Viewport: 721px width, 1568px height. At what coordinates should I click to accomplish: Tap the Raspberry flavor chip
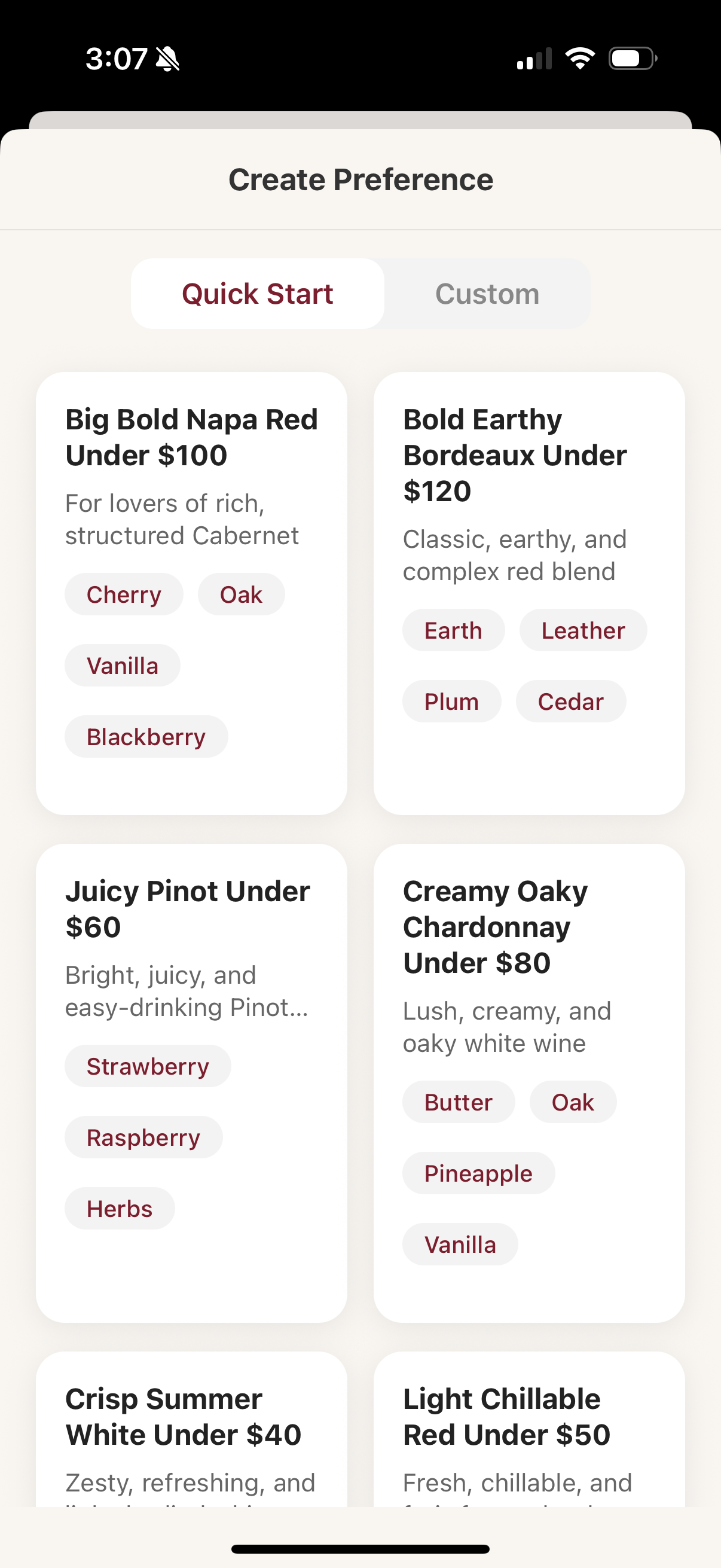(x=143, y=1136)
